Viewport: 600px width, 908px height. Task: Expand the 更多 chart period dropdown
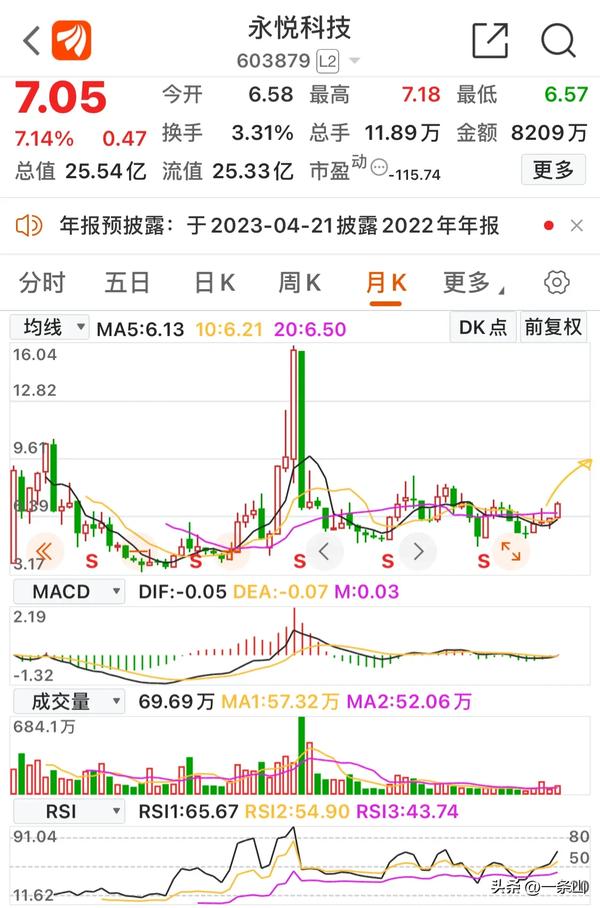coord(470,283)
